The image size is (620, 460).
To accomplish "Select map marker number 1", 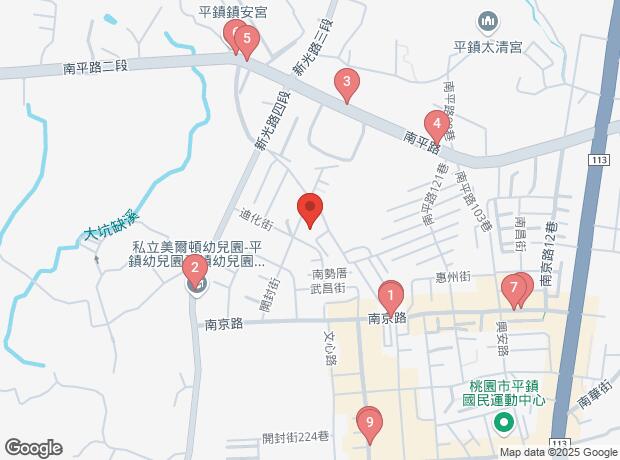I will tap(391, 296).
